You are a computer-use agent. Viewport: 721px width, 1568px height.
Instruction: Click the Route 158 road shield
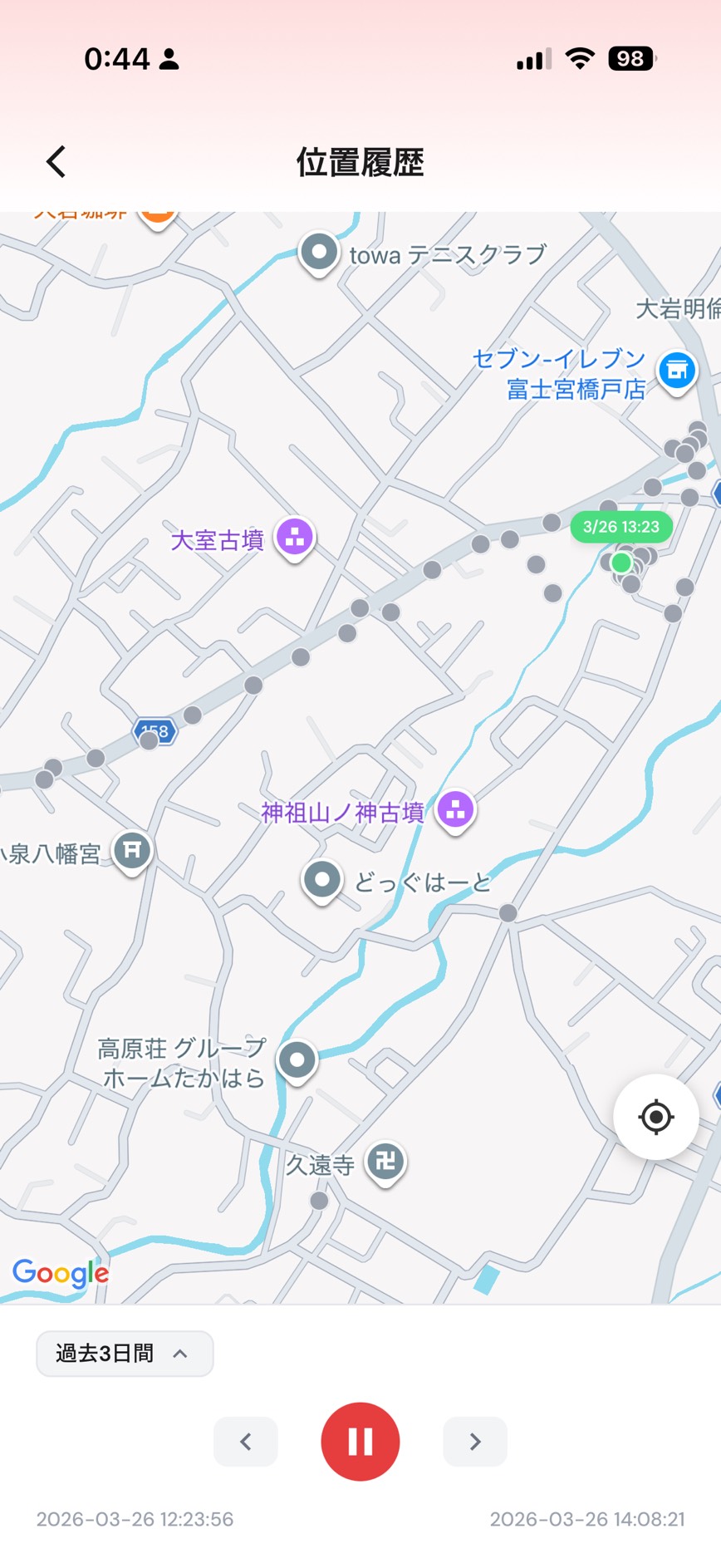coord(156,731)
